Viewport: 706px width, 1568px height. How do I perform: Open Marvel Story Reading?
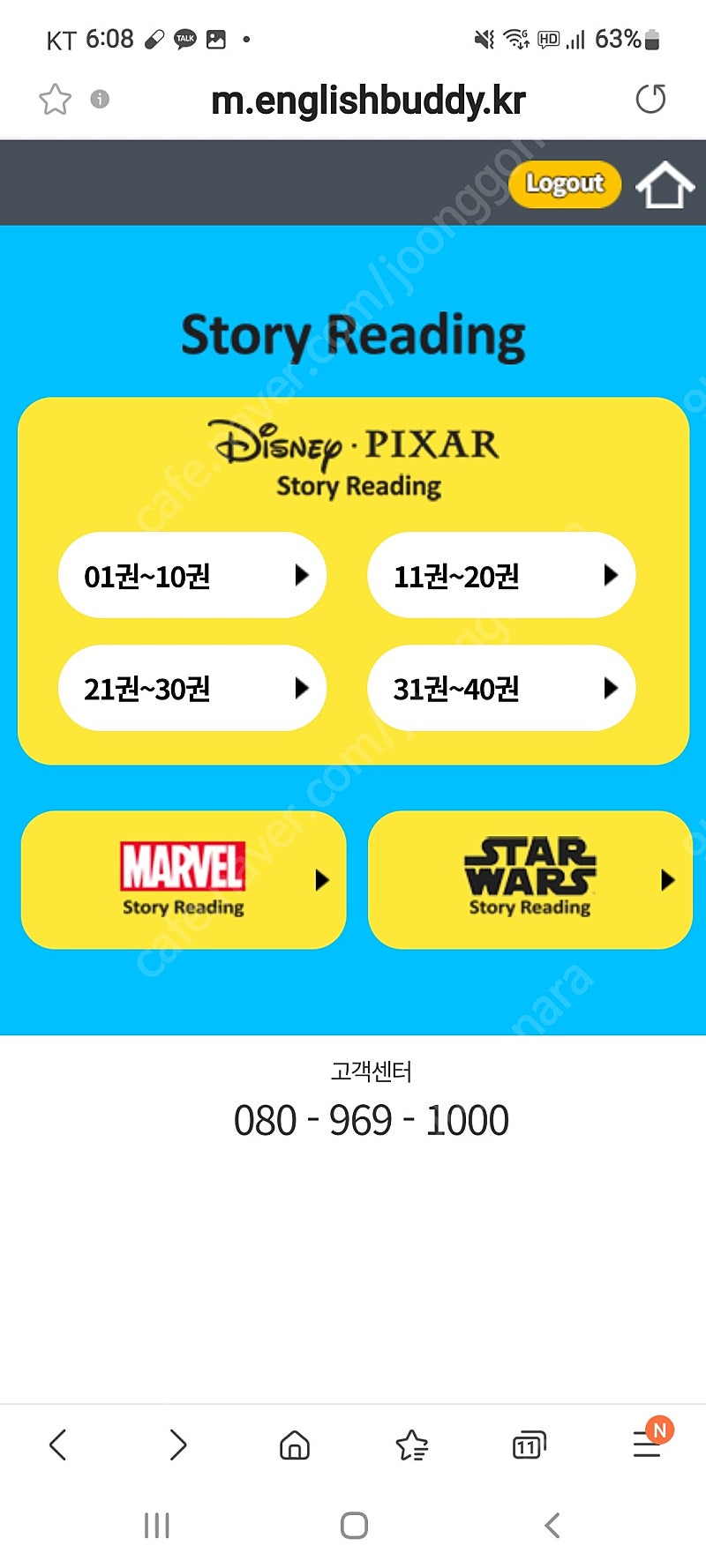coord(184,880)
